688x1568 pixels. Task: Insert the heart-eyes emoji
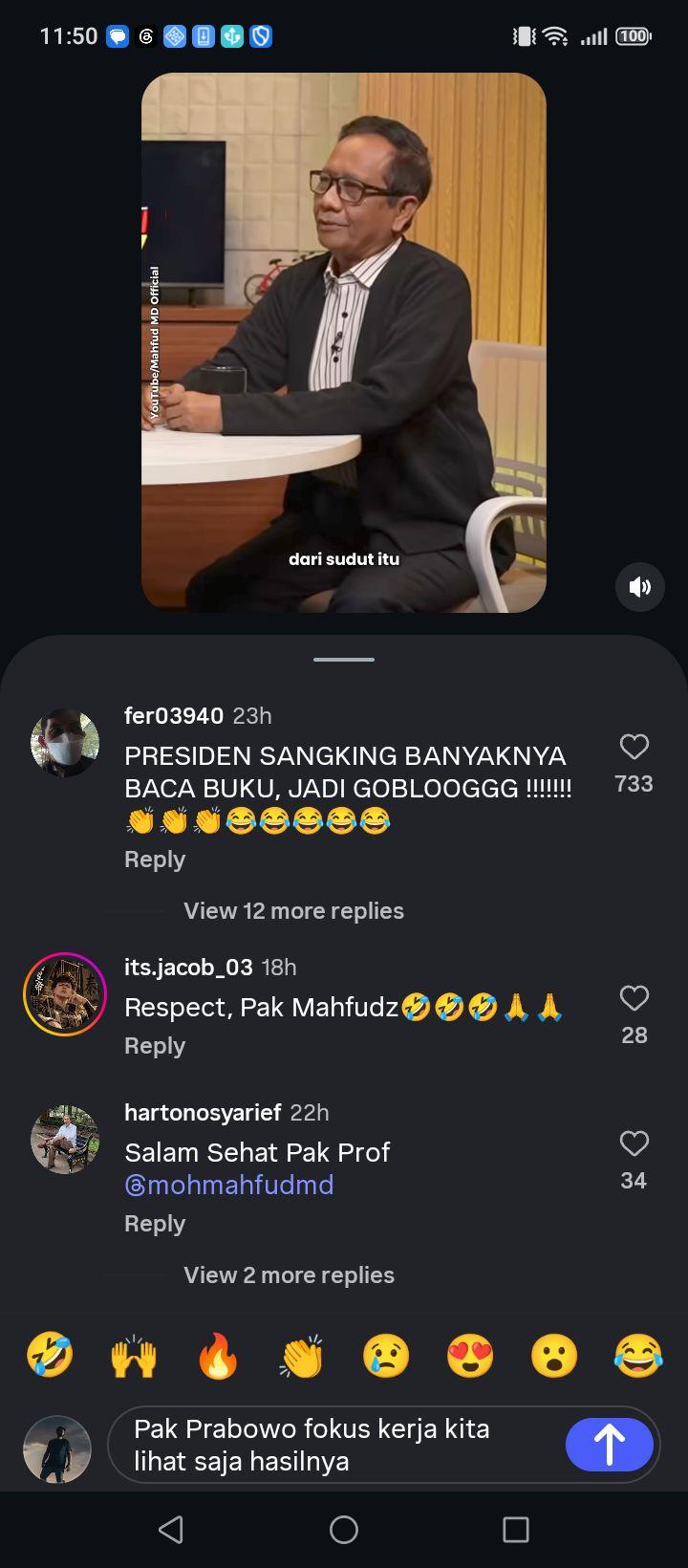click(470, 1356)
